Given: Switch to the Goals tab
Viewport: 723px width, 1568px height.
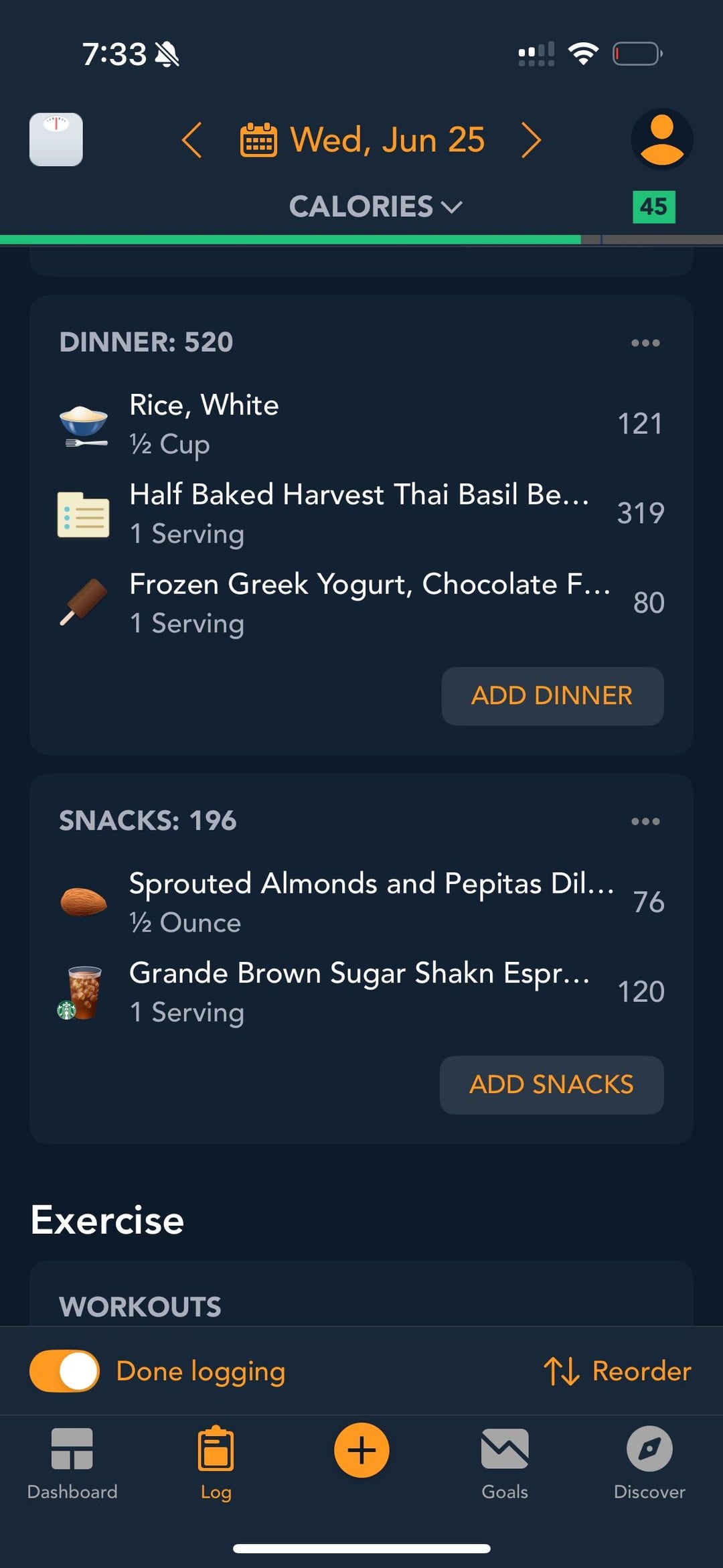Looking at the screenshot, I should click(x=505, y=1464).
